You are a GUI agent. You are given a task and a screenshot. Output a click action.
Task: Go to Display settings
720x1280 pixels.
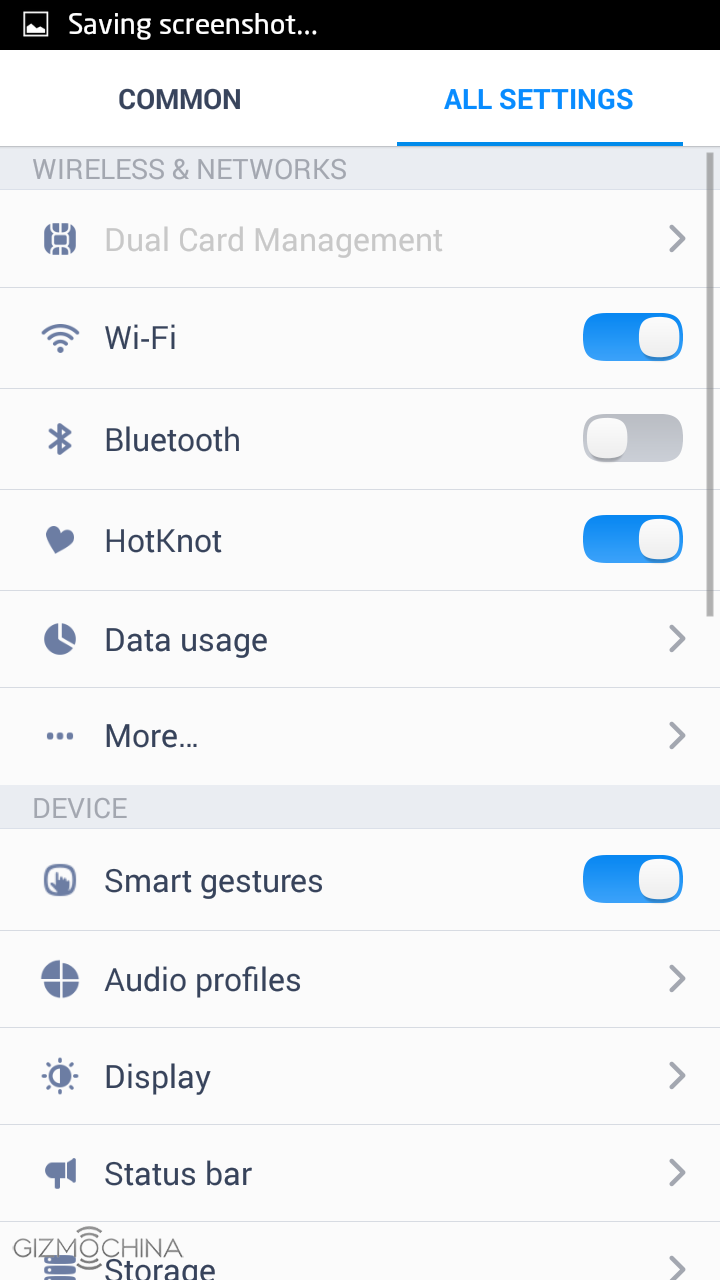[158, 1077]
